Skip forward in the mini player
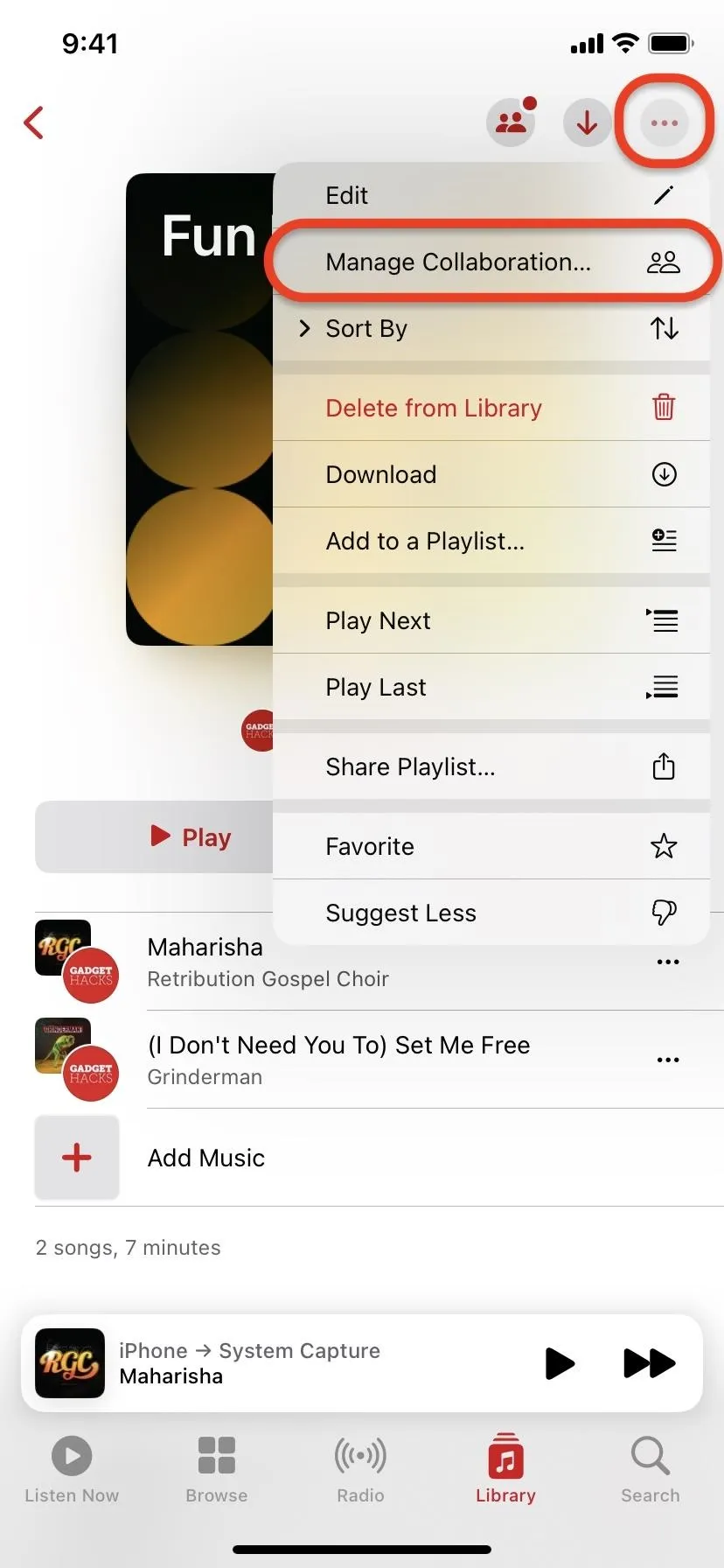The width and height of the screenshot is (724, 1568). 649,1363
